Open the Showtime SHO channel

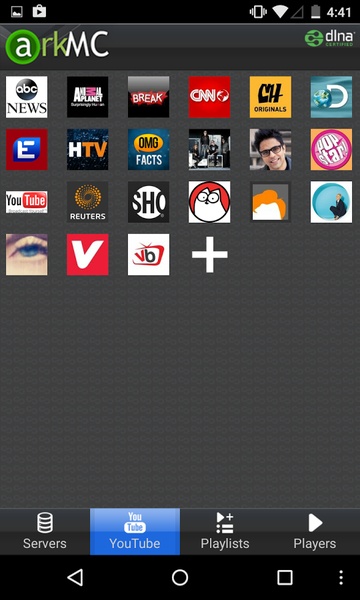point(148,202)
